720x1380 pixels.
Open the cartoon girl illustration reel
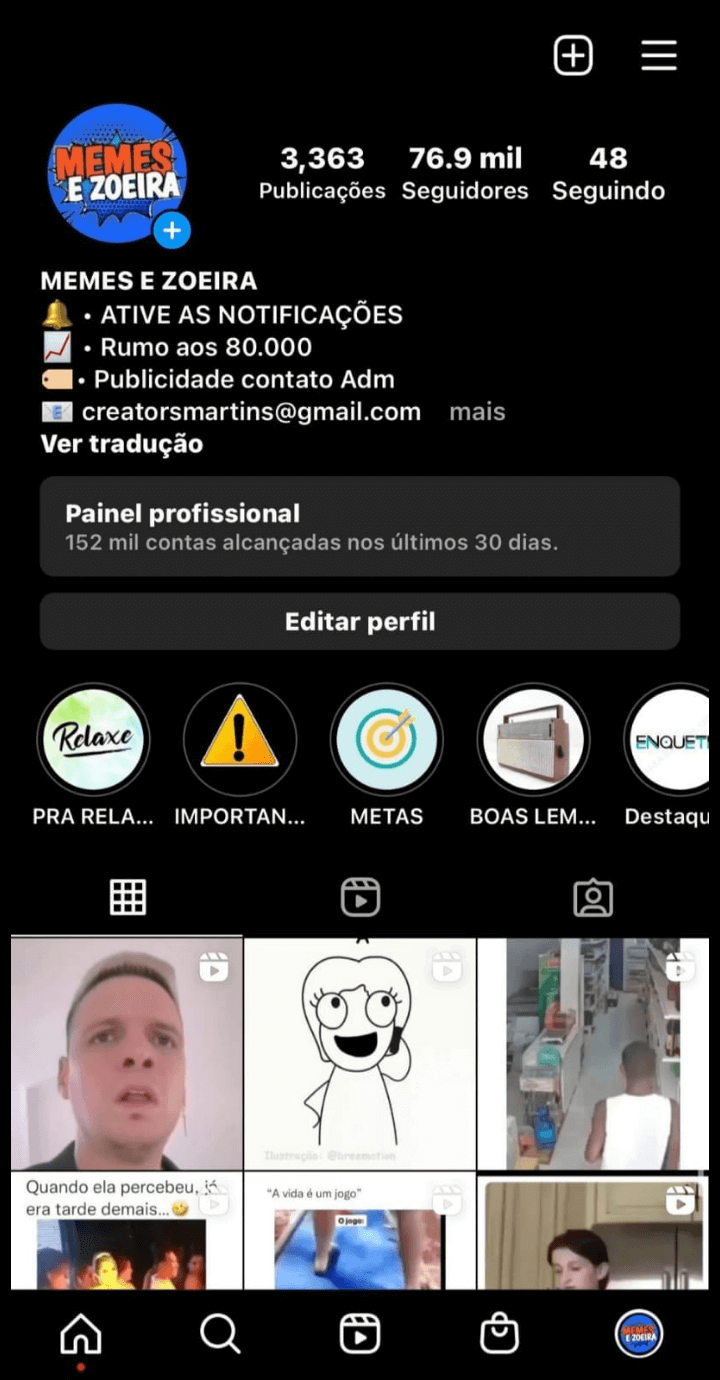360,1053
